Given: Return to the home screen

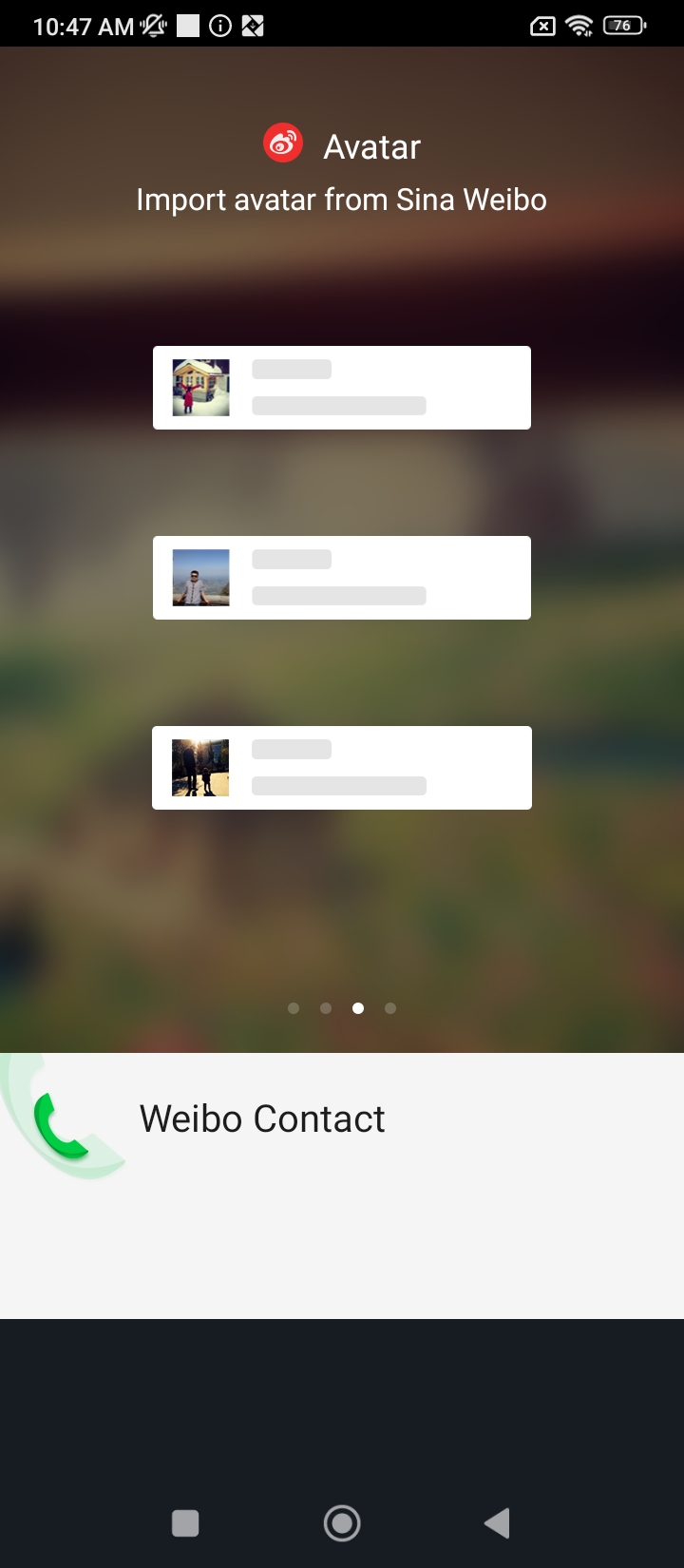Looking at the screenshot, I should tap(342, 1523).
